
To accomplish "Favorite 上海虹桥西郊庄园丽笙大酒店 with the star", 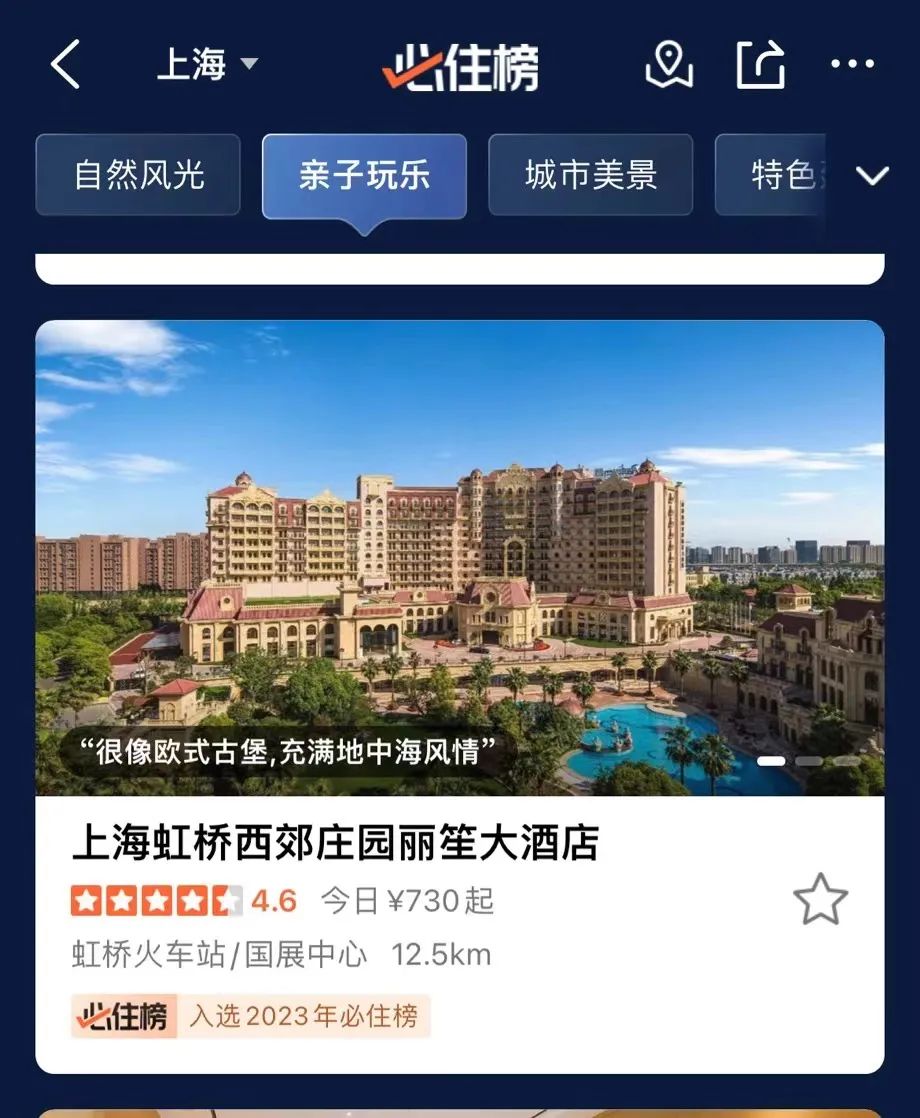I will point(820,899).
